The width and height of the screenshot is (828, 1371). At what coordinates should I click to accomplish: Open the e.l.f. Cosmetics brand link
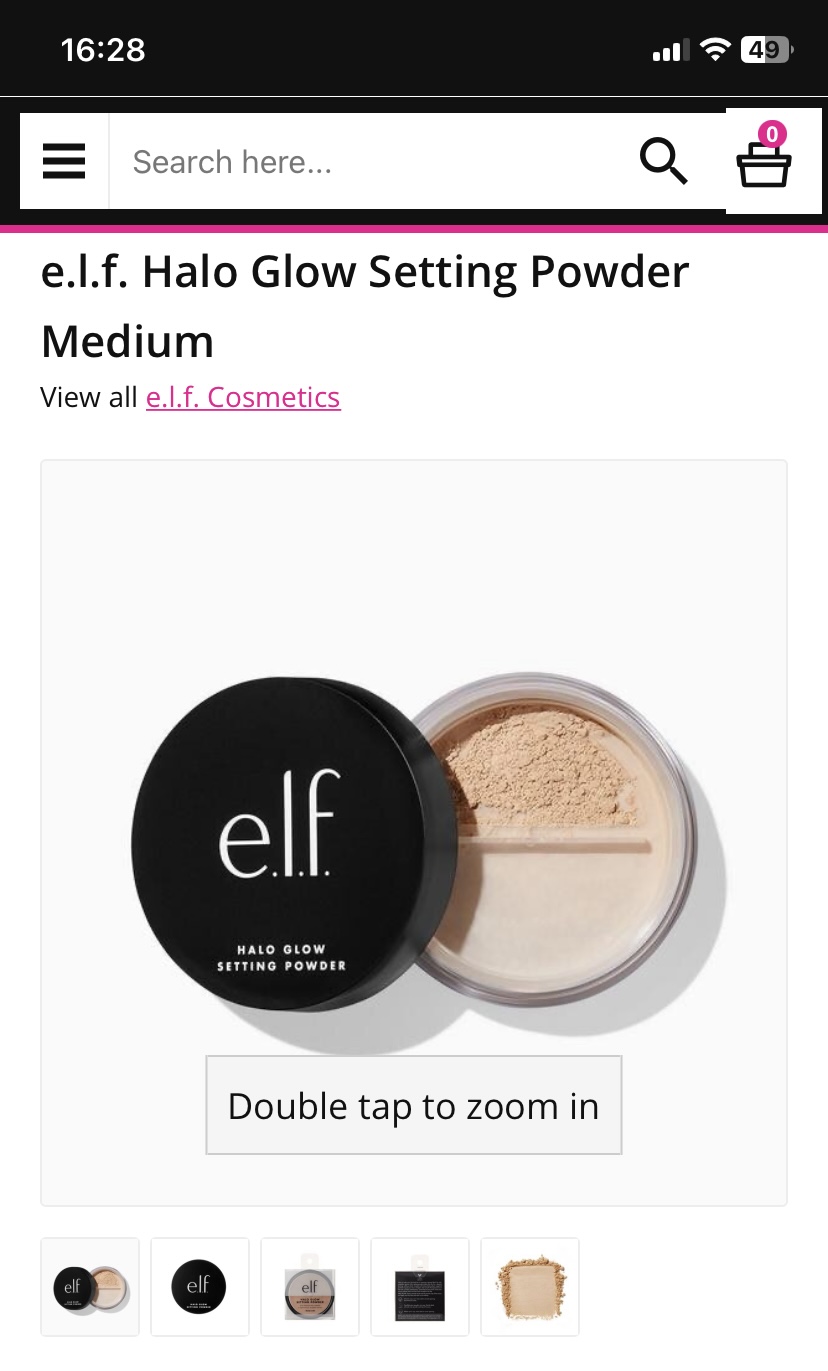point(243,397)
